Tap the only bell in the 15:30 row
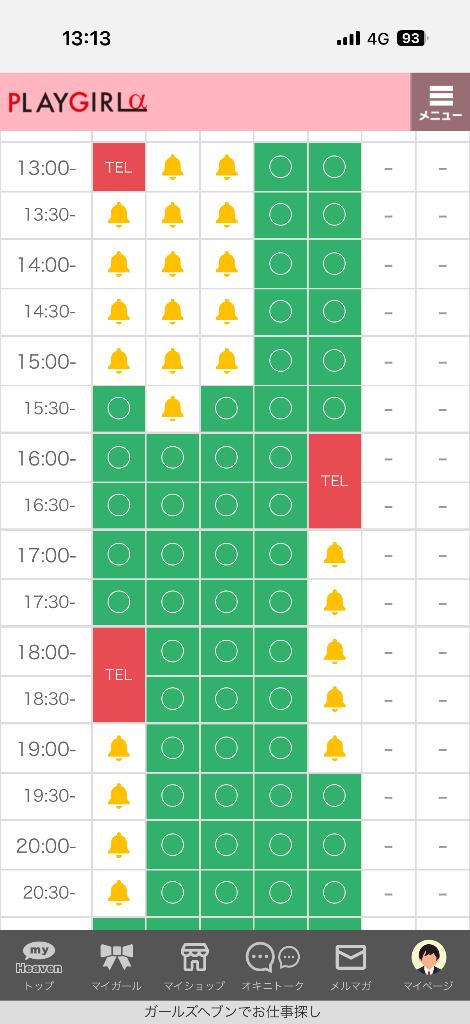 pos(172,408)
